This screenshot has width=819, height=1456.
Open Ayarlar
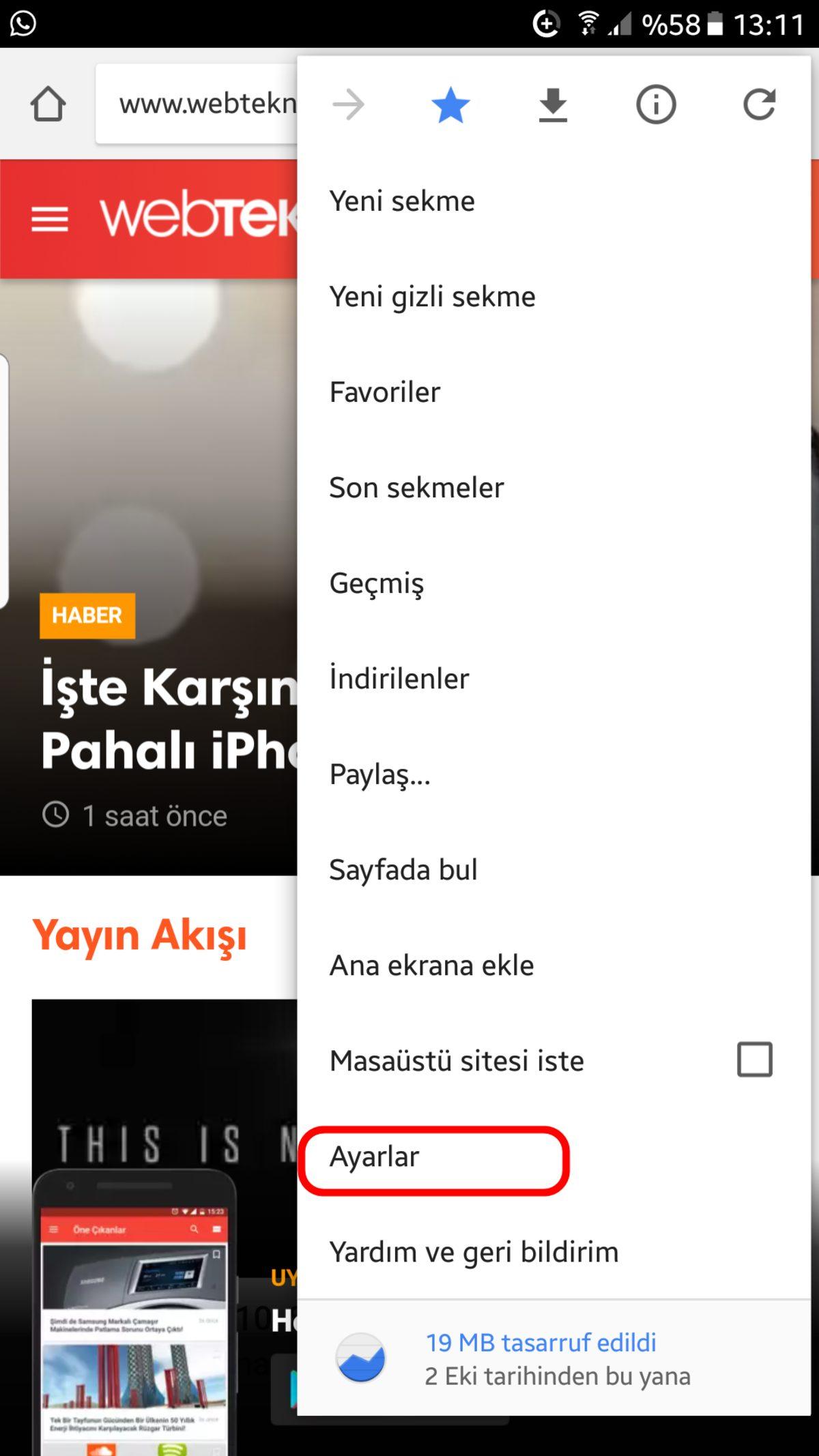374,1156
